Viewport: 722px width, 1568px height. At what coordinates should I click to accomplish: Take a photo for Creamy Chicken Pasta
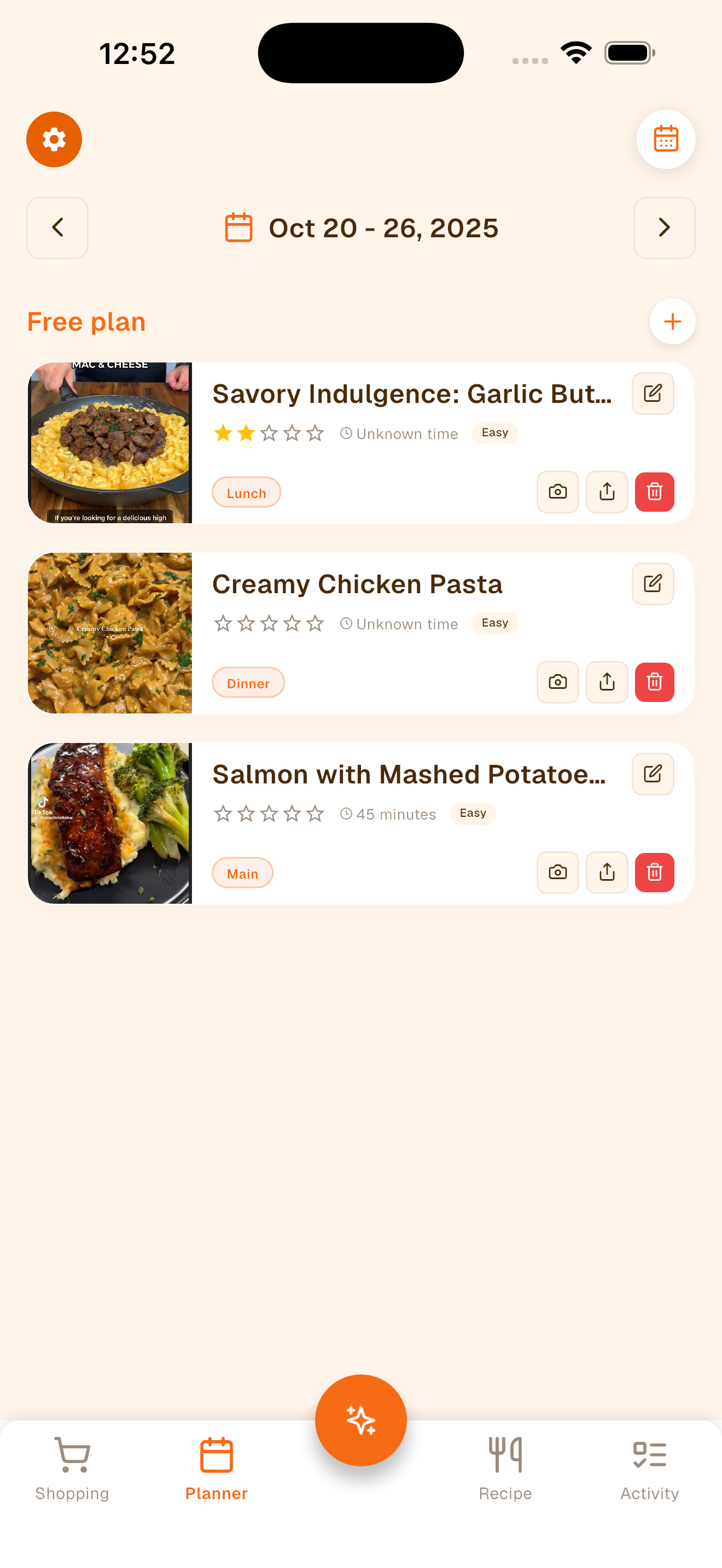(x=557, y=682)
